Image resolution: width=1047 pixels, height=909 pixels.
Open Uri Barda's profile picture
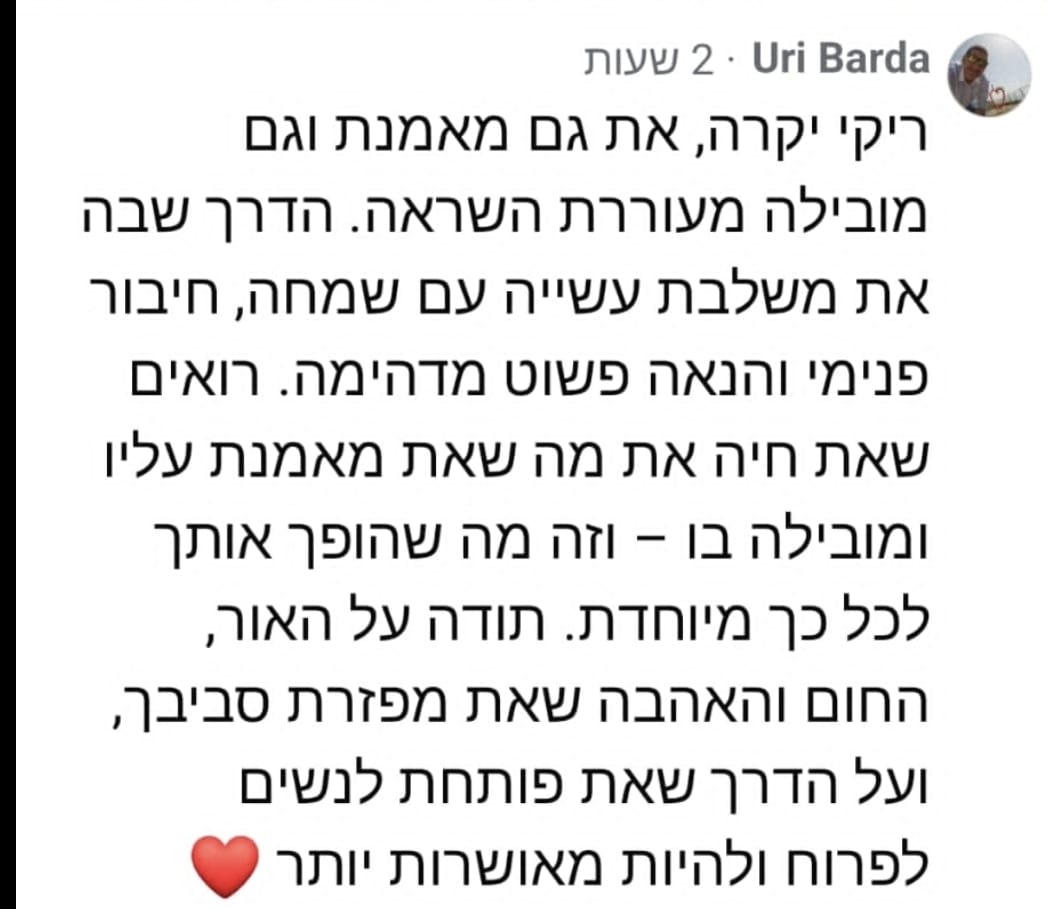pyautogui.click(x=988, y=75)
